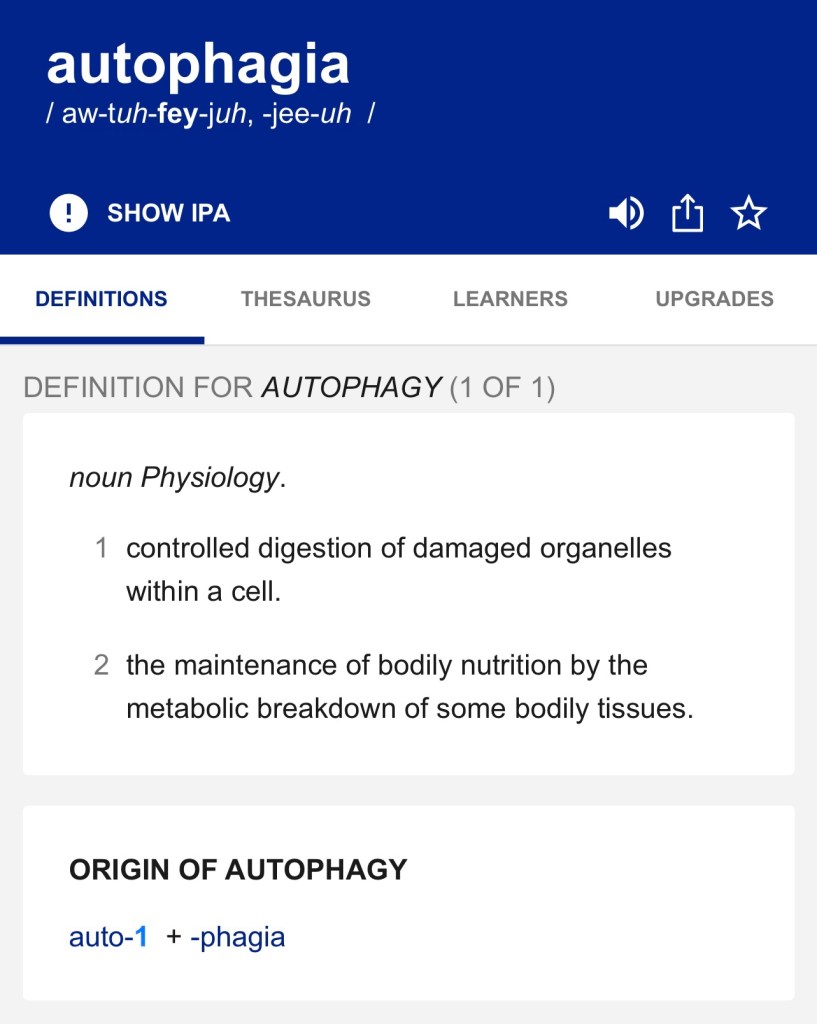The height and width of the screenshot is (1024, 817).
Task: Play the audio pronunciation
Action: click(626, 213)
